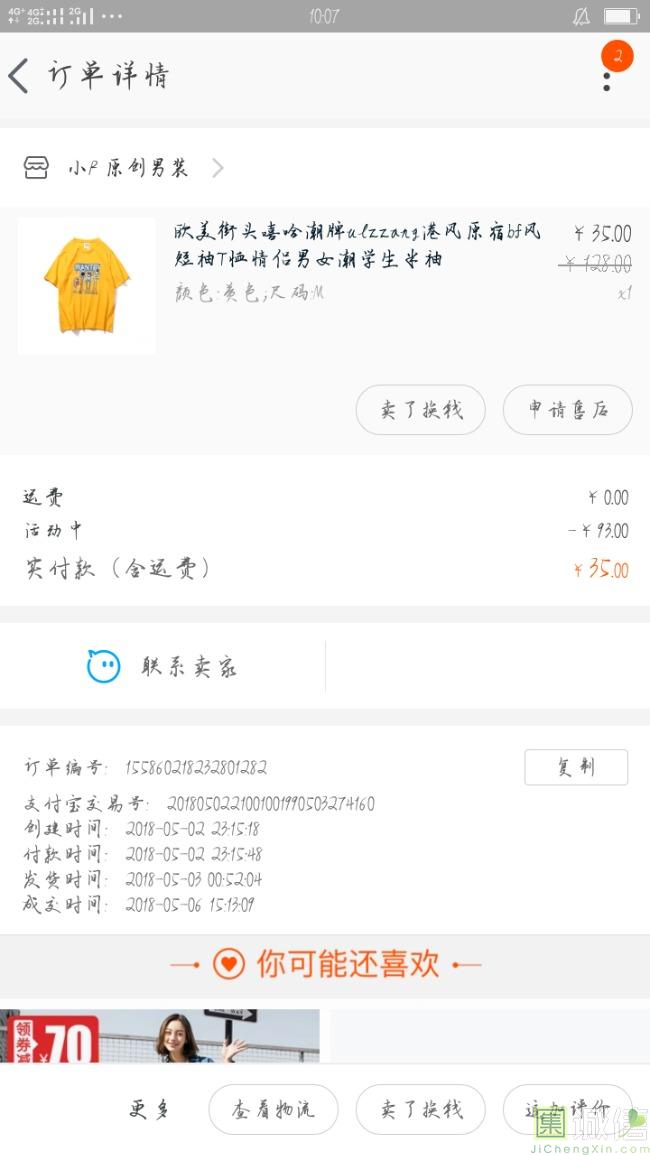Check shipping with 查看物流

(x=273, y=1109)
